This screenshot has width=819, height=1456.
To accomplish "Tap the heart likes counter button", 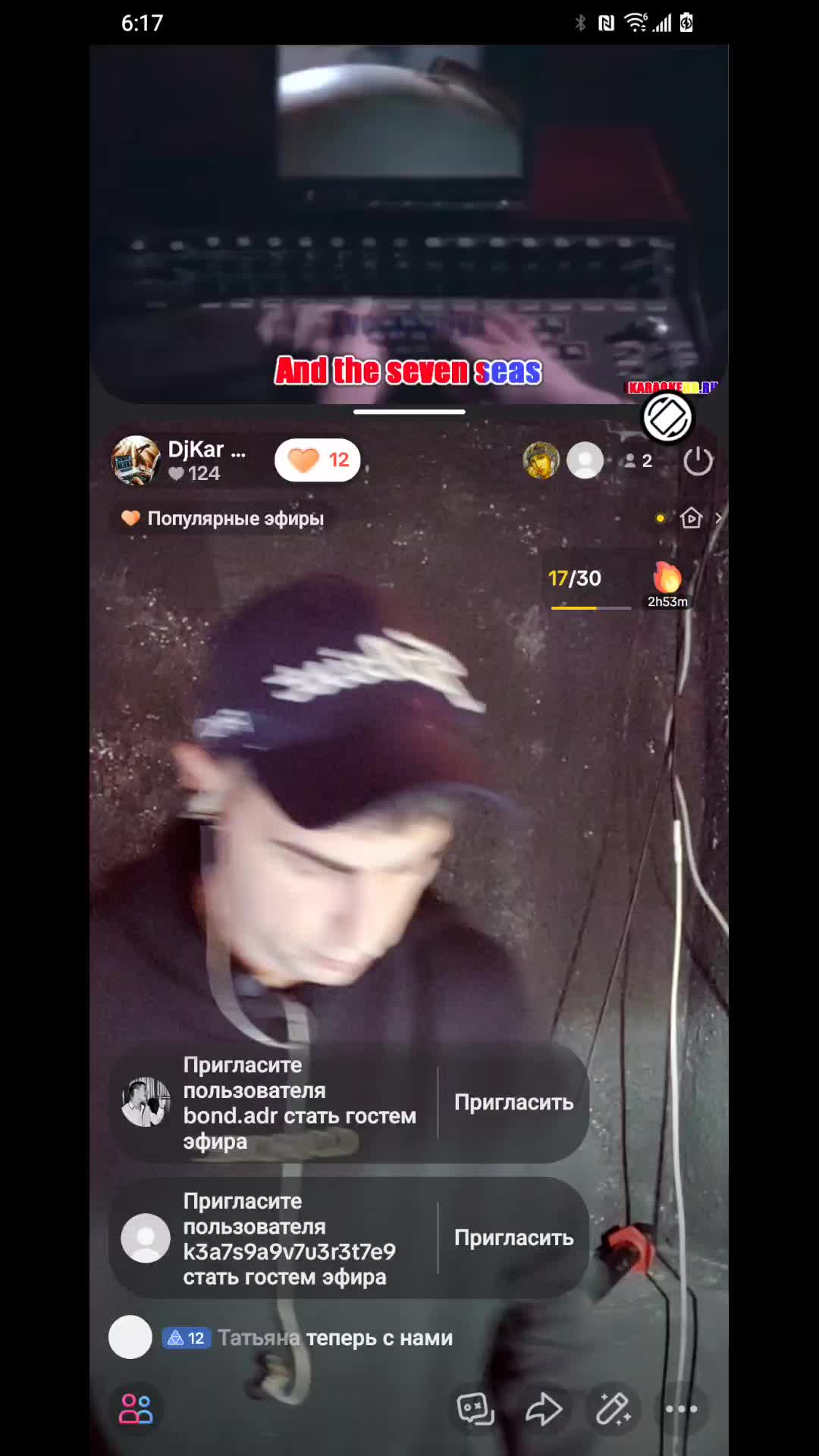I will [318, 460].
